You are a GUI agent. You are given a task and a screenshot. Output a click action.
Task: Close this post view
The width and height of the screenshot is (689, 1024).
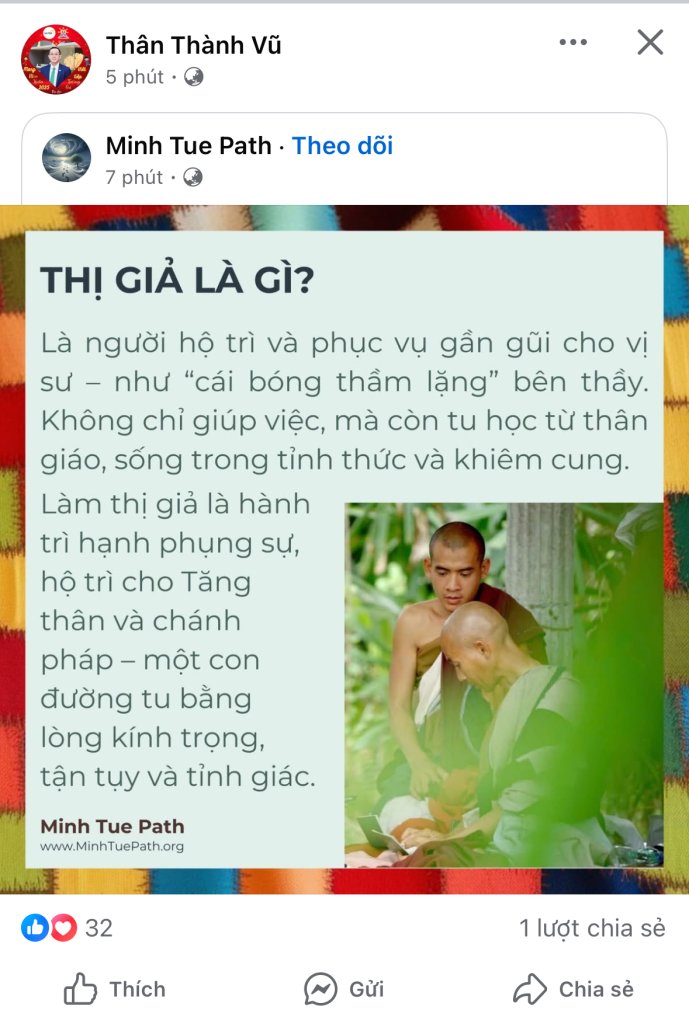tap(650, 42)
